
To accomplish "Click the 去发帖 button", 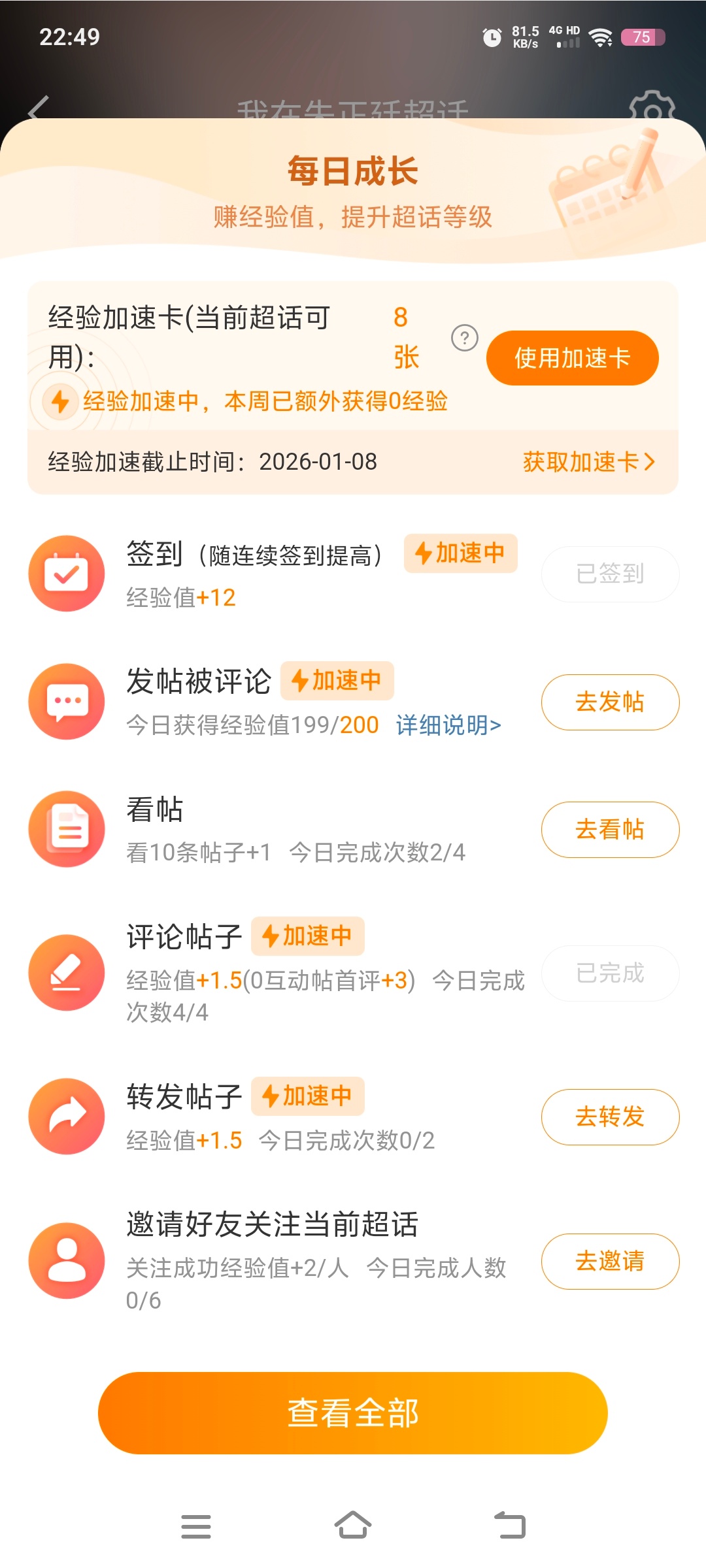I will click(609, 702).
